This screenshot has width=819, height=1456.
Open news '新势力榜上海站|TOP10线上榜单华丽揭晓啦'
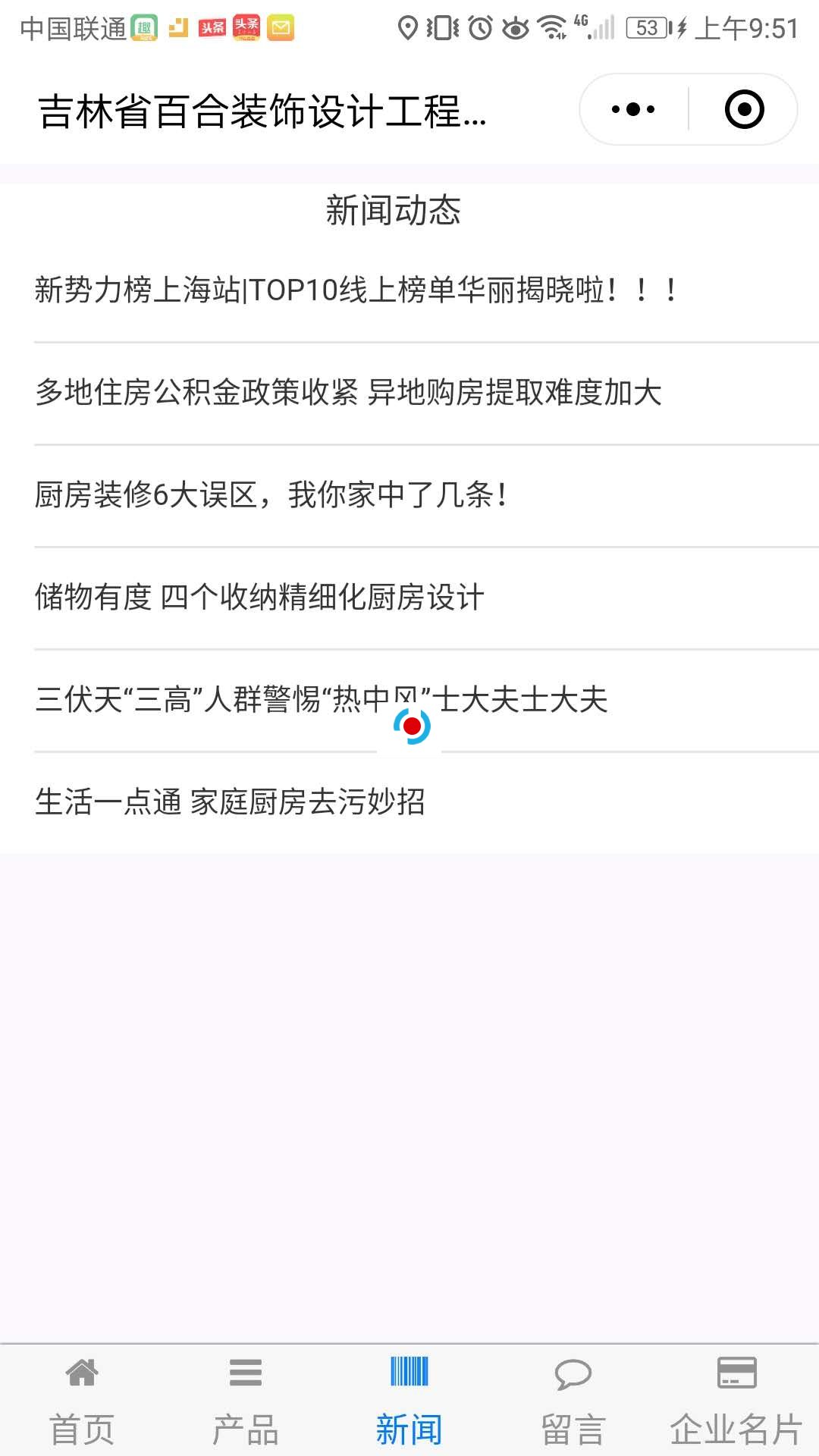tap(356, 290)
